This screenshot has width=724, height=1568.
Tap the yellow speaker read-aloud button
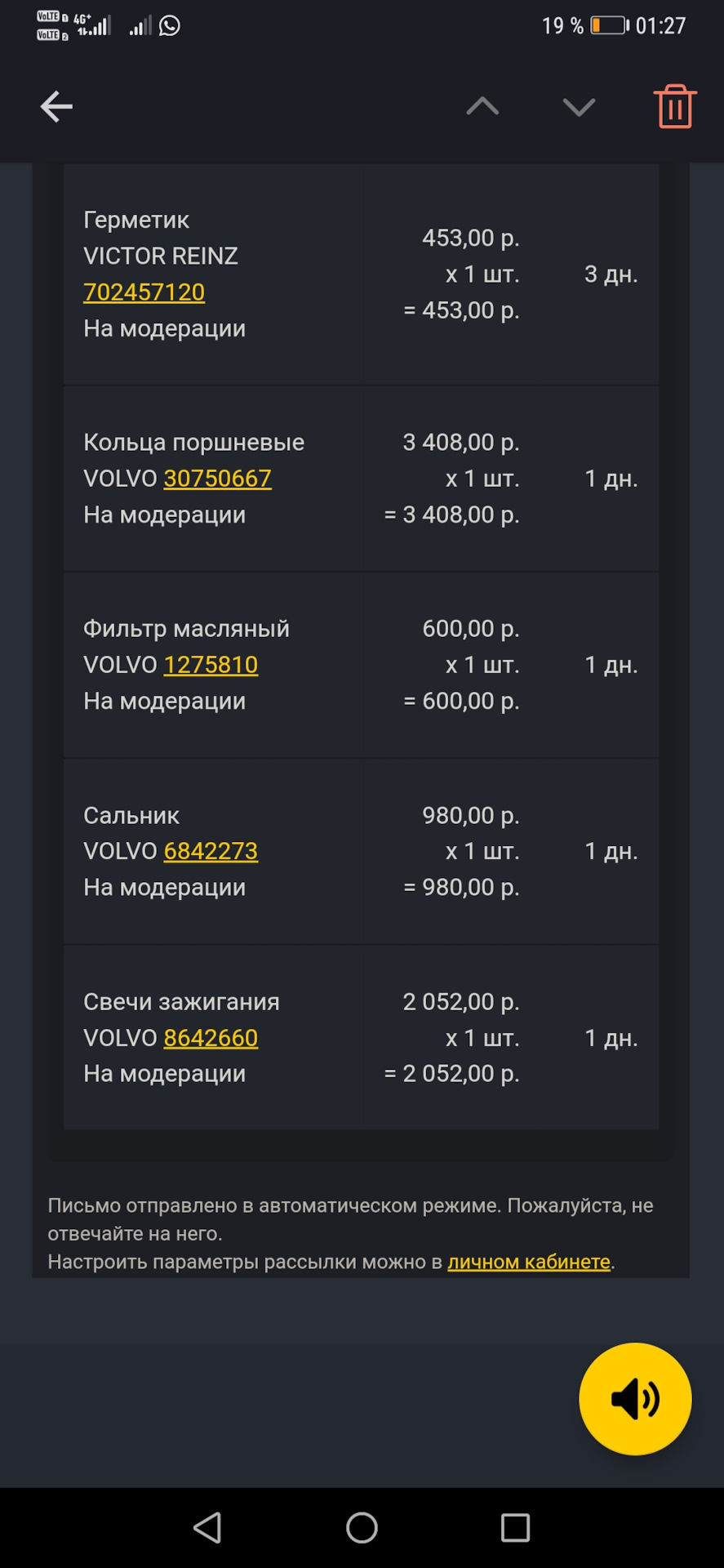tap(635, 1398)
